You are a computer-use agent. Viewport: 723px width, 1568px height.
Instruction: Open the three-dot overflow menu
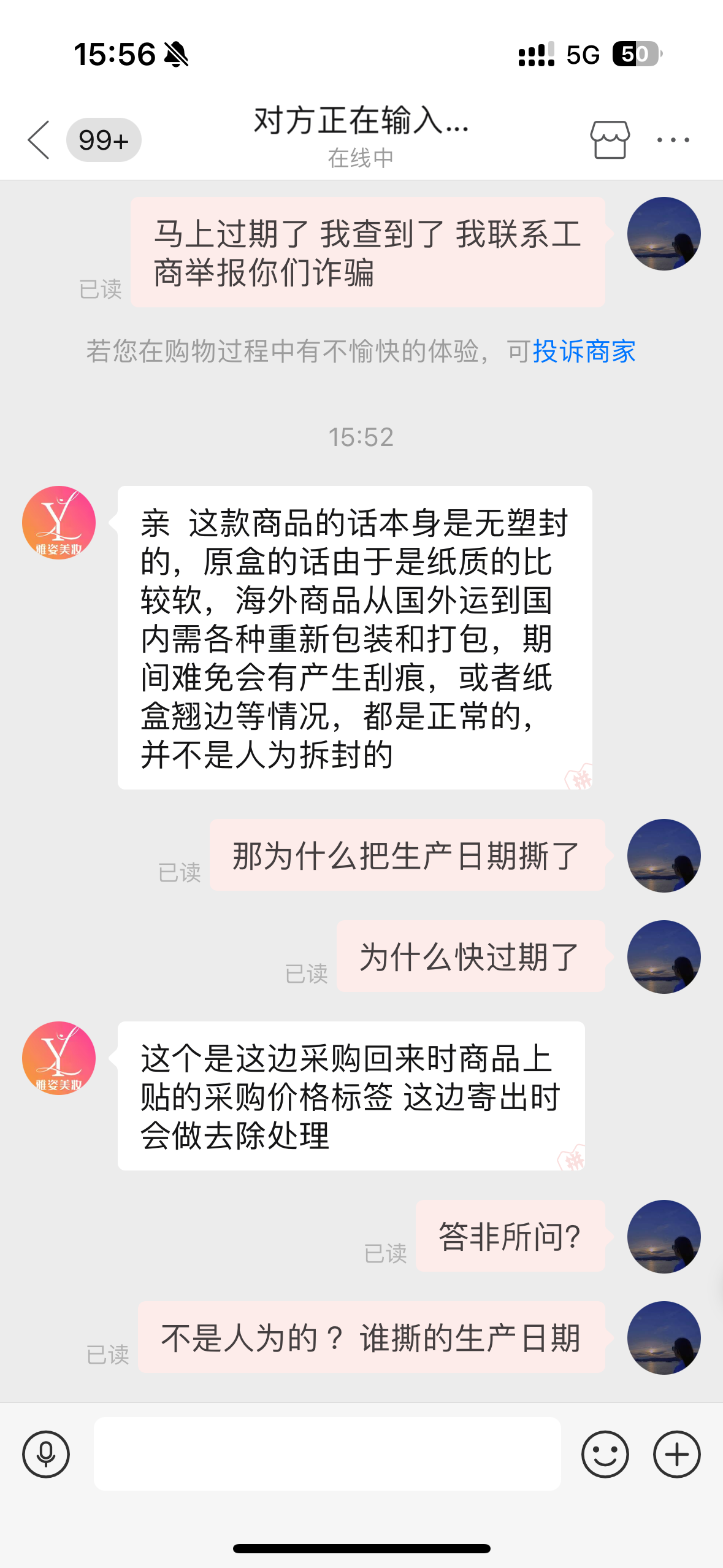(673, 140)
